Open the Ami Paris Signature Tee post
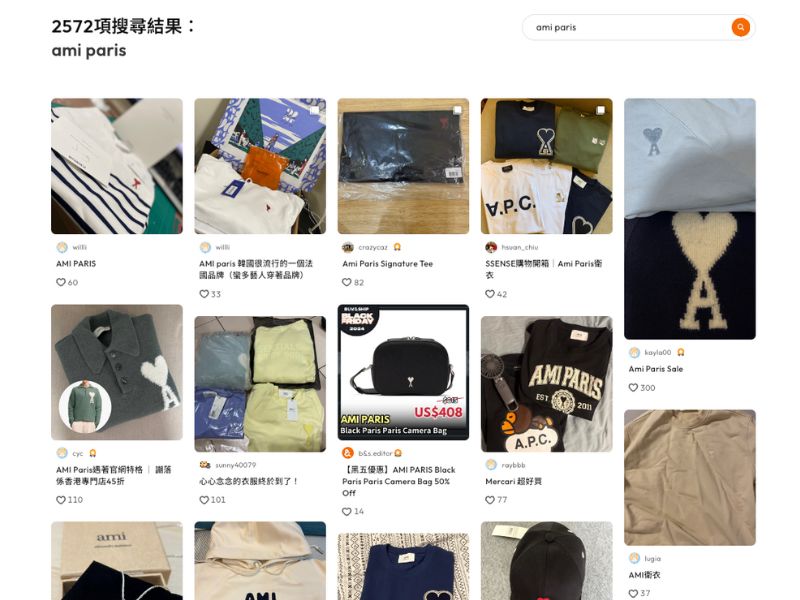The width and height of the screenshot is (800, 600). [403, 166]
